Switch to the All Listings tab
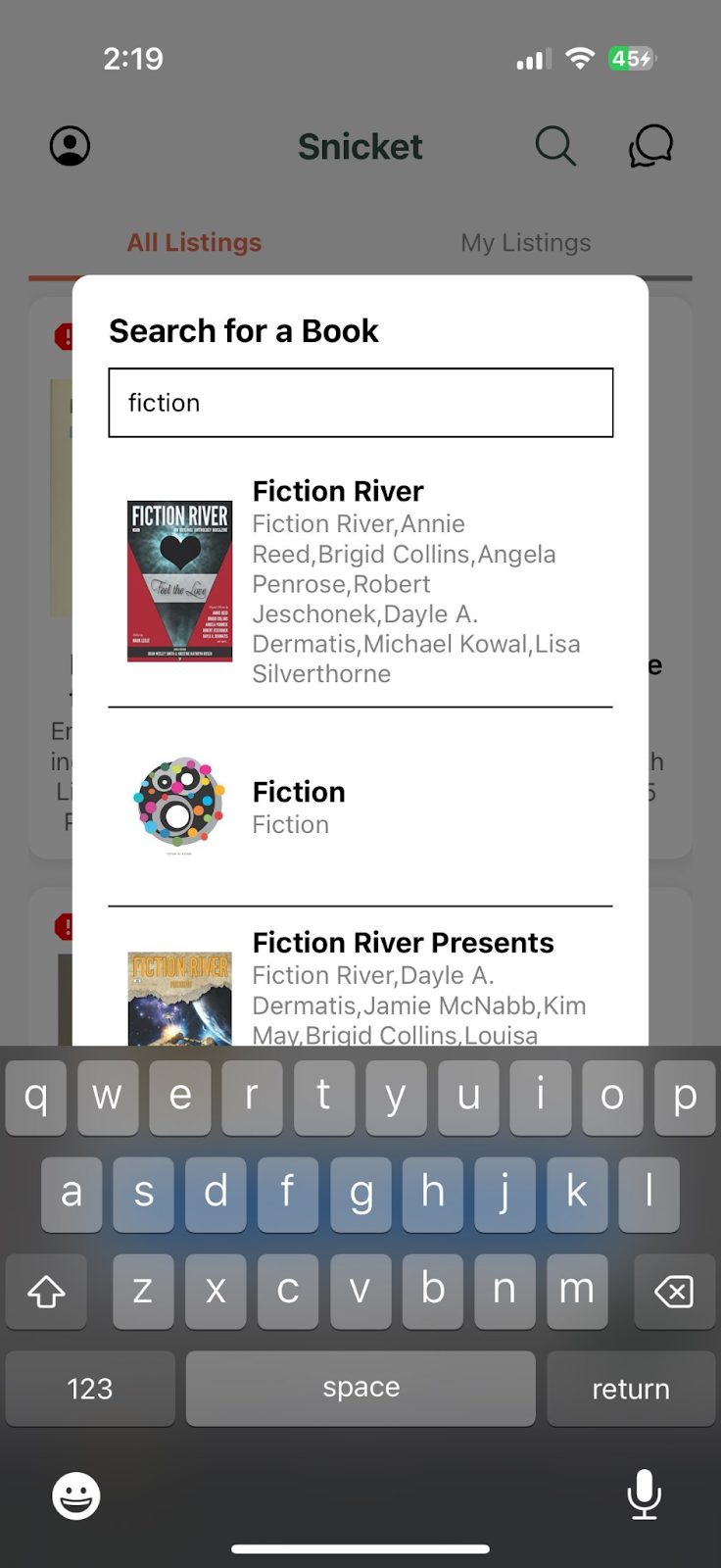The width and height of the screenshot is (721, 1568). point(194,242)
